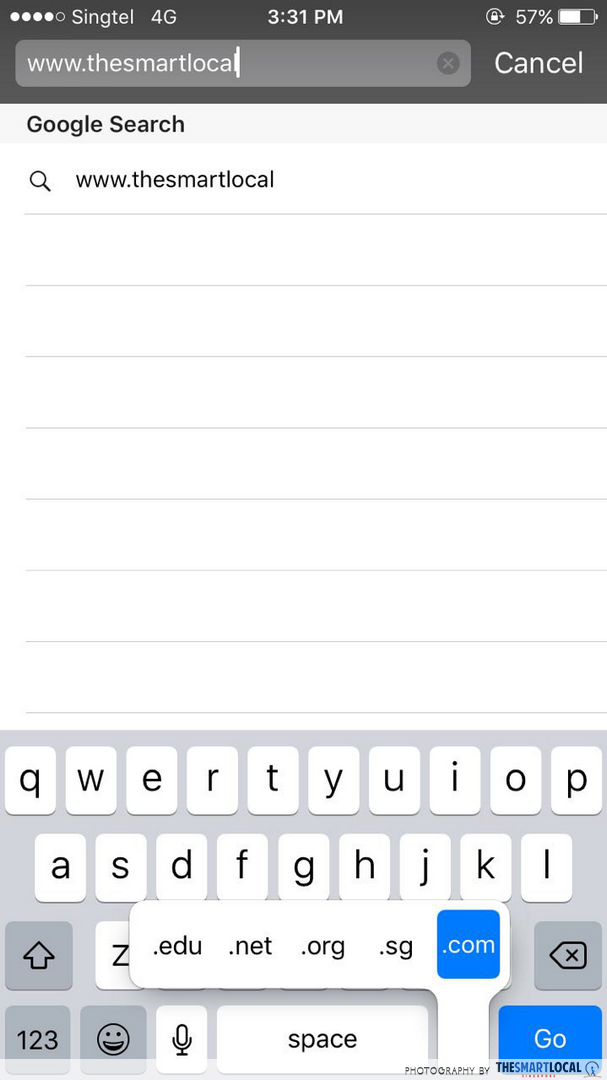Viewport: 607px width, 1080px height.
Task: Start dictation with the microphone key
Action: tap(181, 1040)
